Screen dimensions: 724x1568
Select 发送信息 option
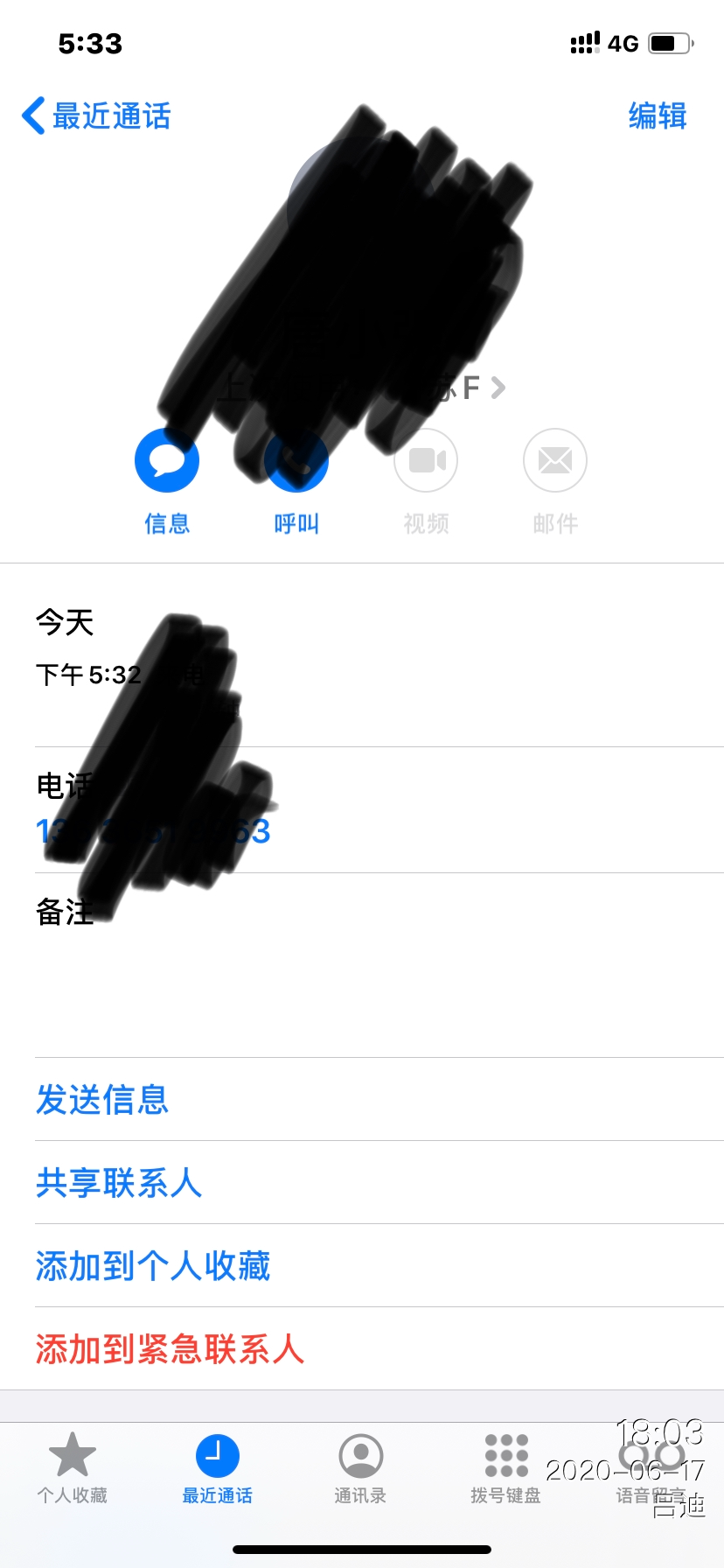(102, 1100)
